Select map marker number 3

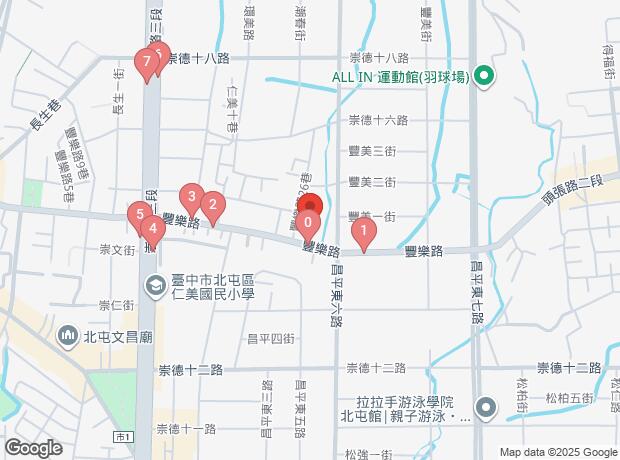click(x=191, y=196)
